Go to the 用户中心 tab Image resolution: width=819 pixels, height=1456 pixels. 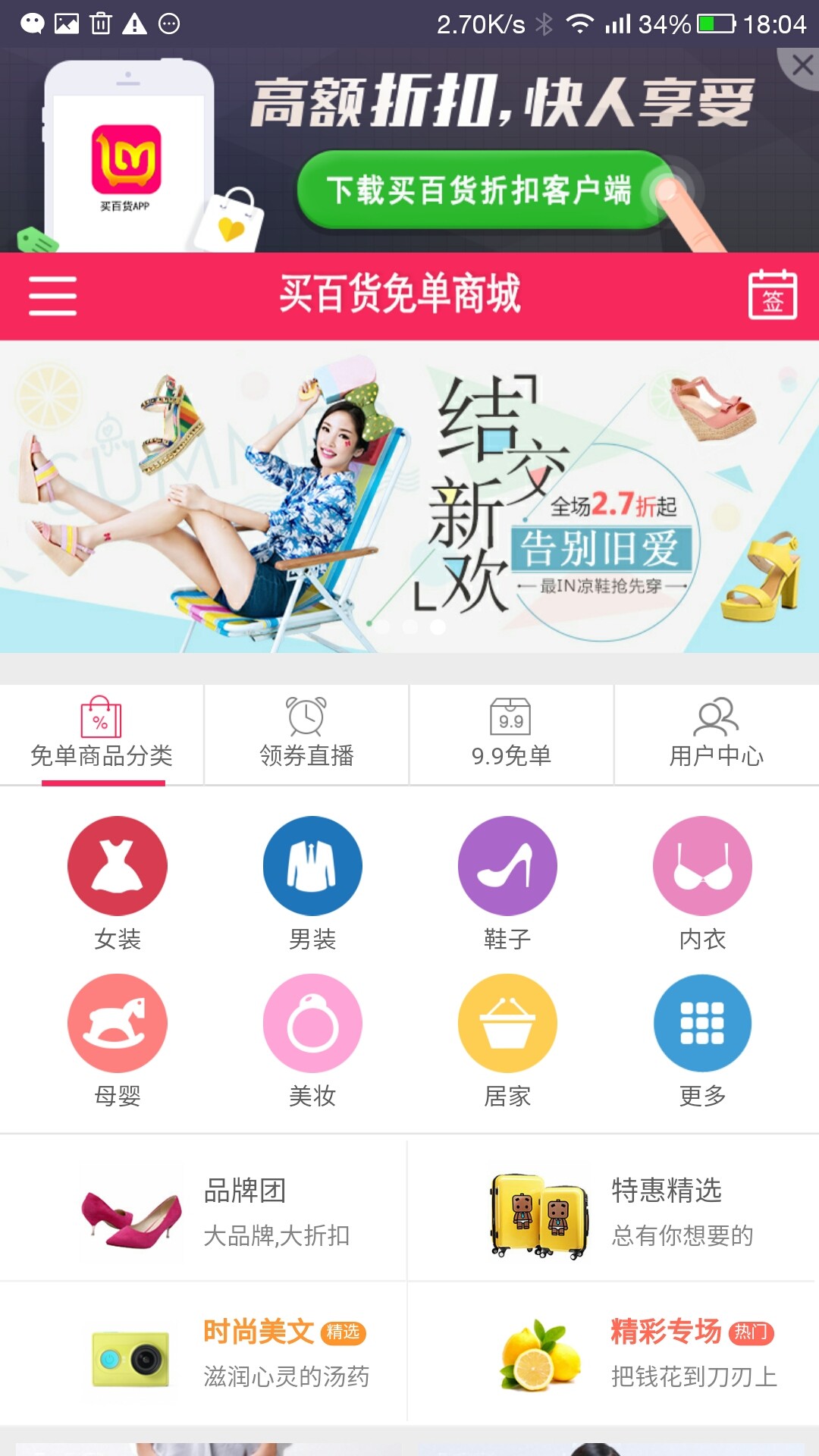tap(716, 734)
